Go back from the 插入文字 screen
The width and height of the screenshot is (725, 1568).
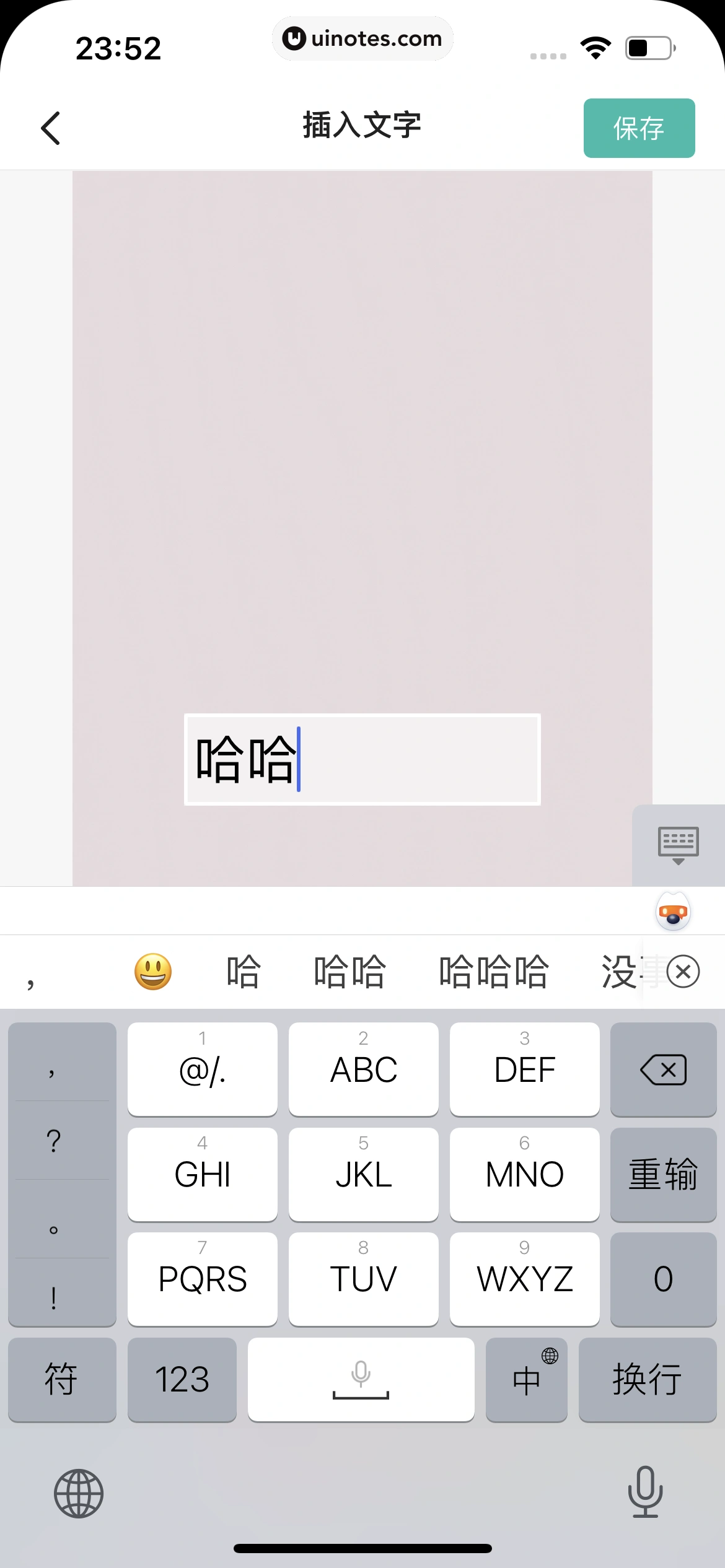51,128
